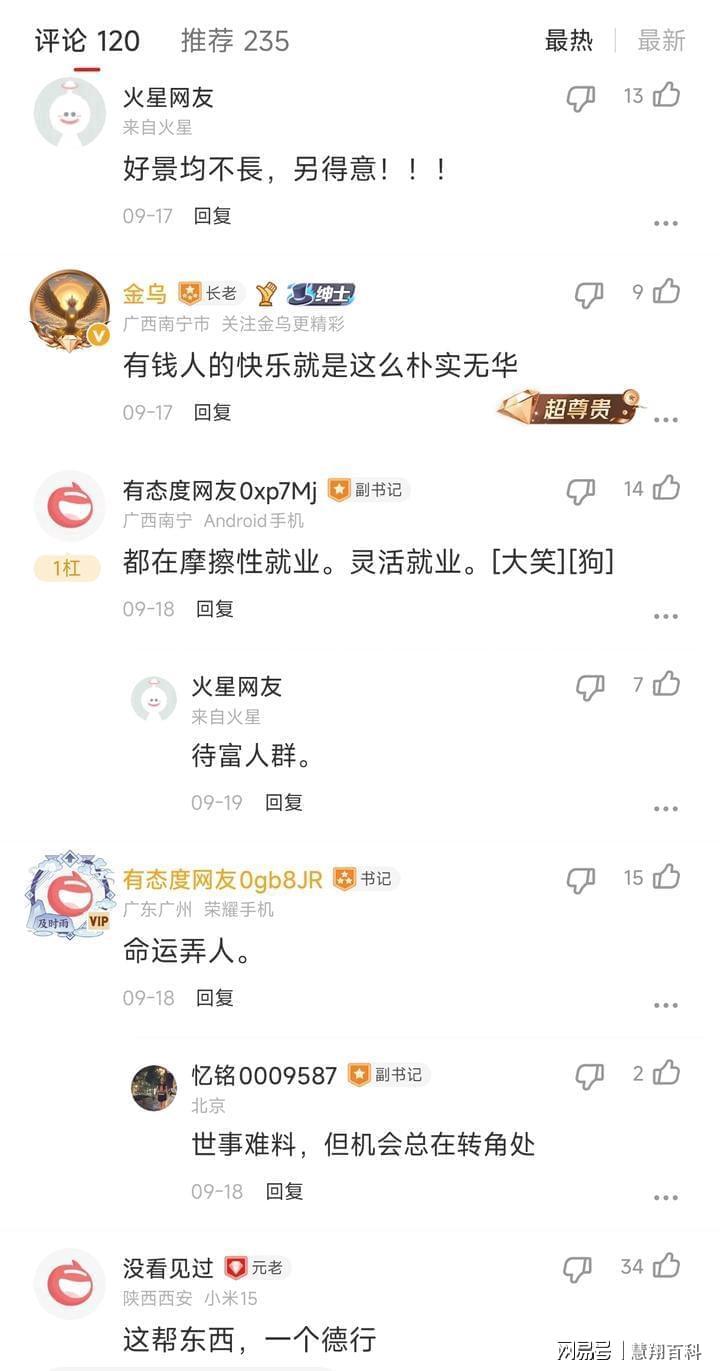Dislike 没看见过's comment
This screenshot has width=720, height=1371.
[577, 1269]
